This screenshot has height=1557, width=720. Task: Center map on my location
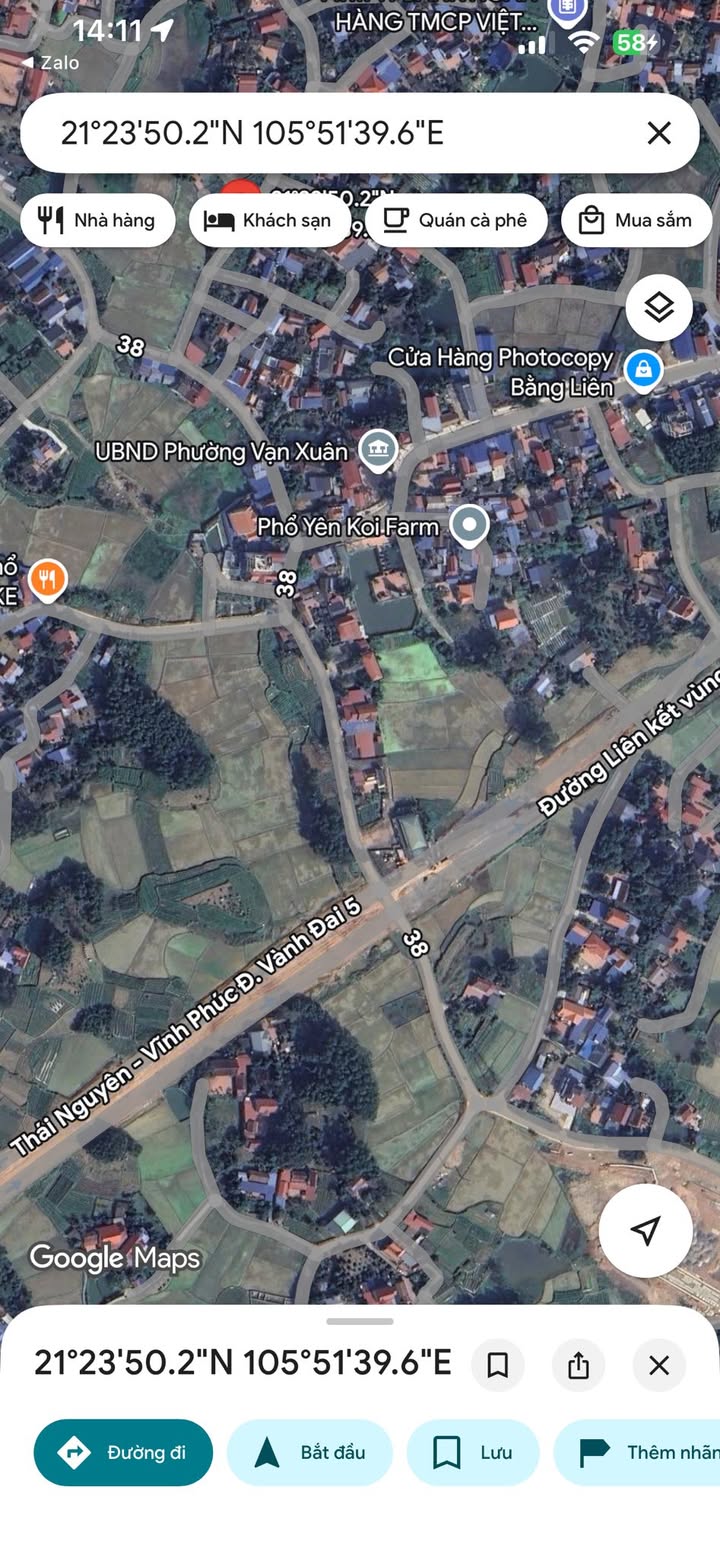(x=646, y=1231)
